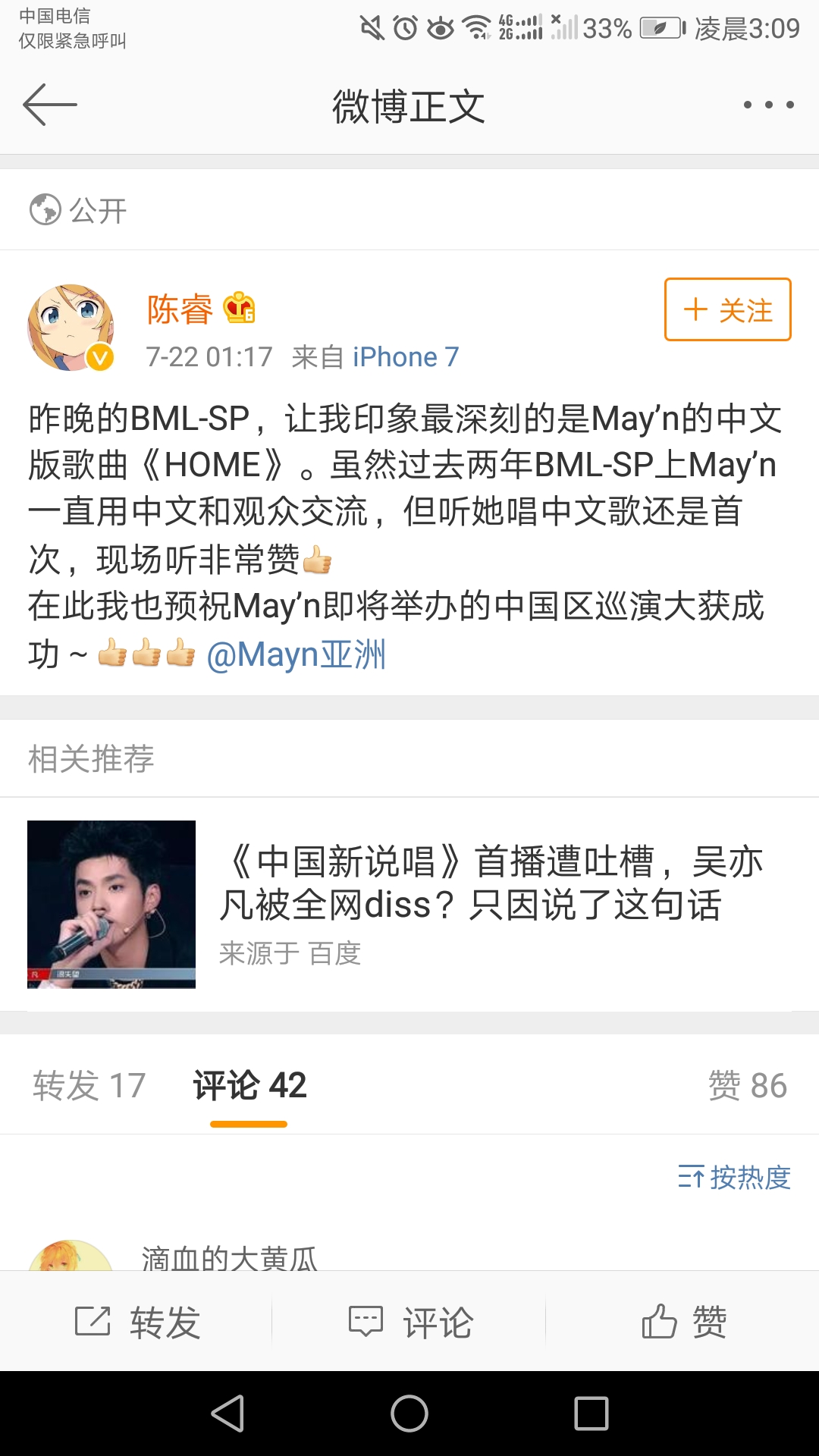
Task: View the 赞 86 likes tab
Action: (x=747, y=1085)
